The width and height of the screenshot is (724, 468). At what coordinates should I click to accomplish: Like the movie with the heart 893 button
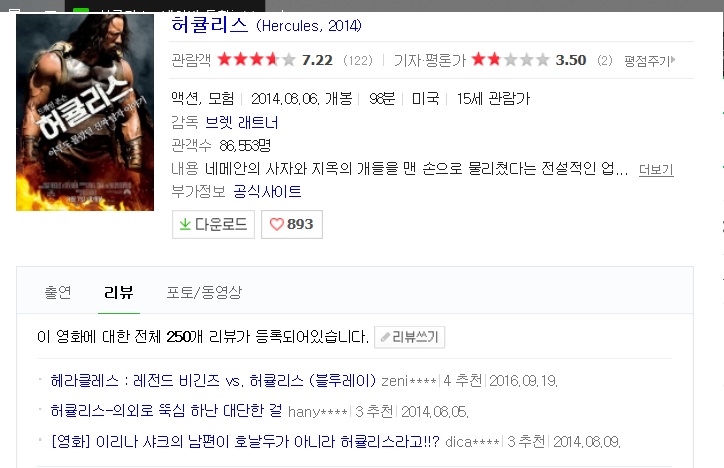coord(291,224)
